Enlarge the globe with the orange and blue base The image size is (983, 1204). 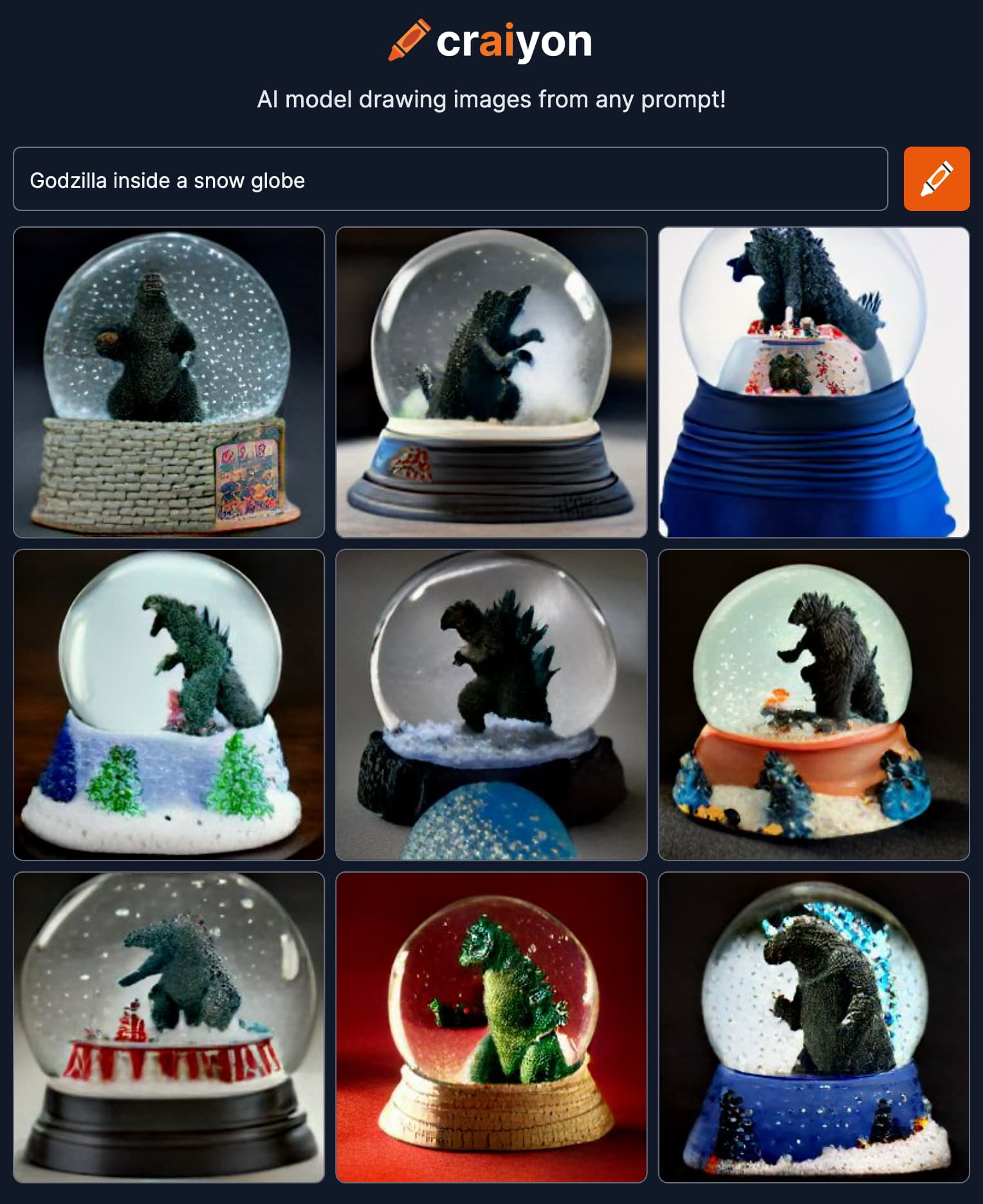coord(813,704)
